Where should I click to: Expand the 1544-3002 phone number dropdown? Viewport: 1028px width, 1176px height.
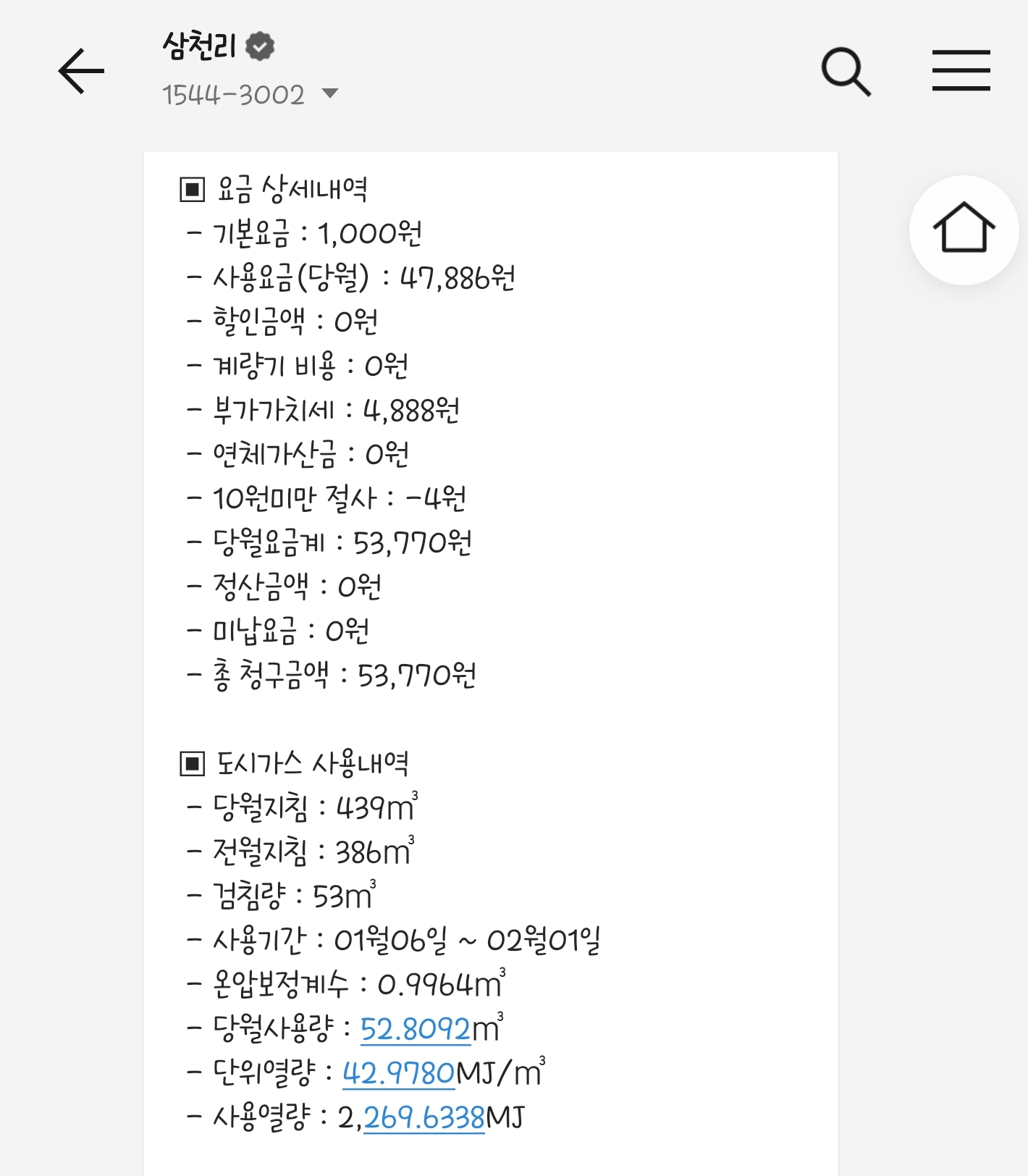pyautogui.click(x=330, y=93)
